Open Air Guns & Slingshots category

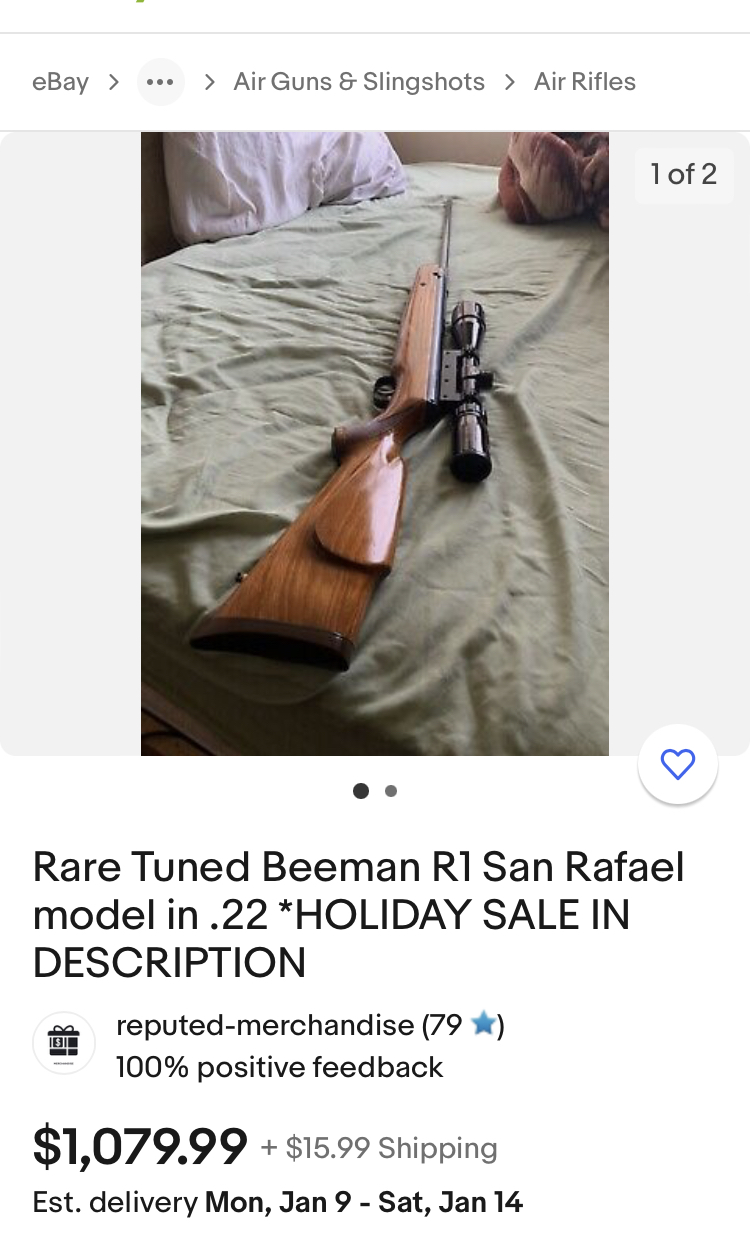[x=359, y=82]
